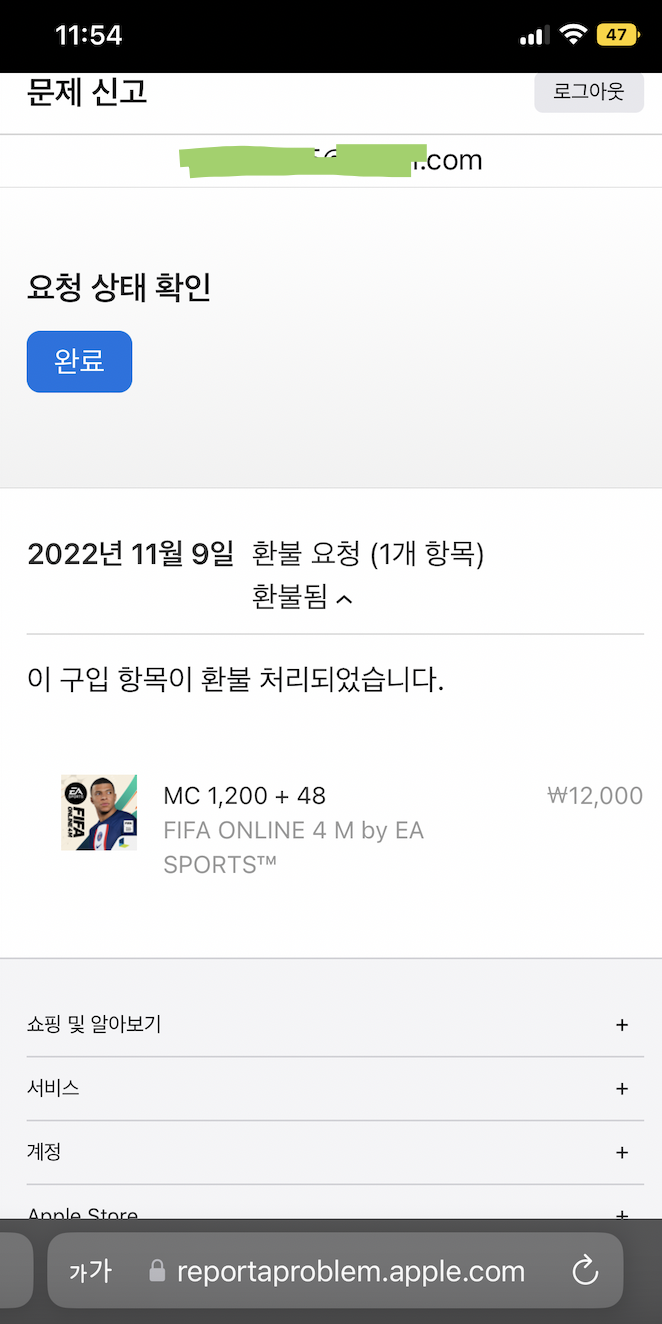The image size is (662, 1324).
Task: Reload the page in Safari
Action: pos(584,1271)
